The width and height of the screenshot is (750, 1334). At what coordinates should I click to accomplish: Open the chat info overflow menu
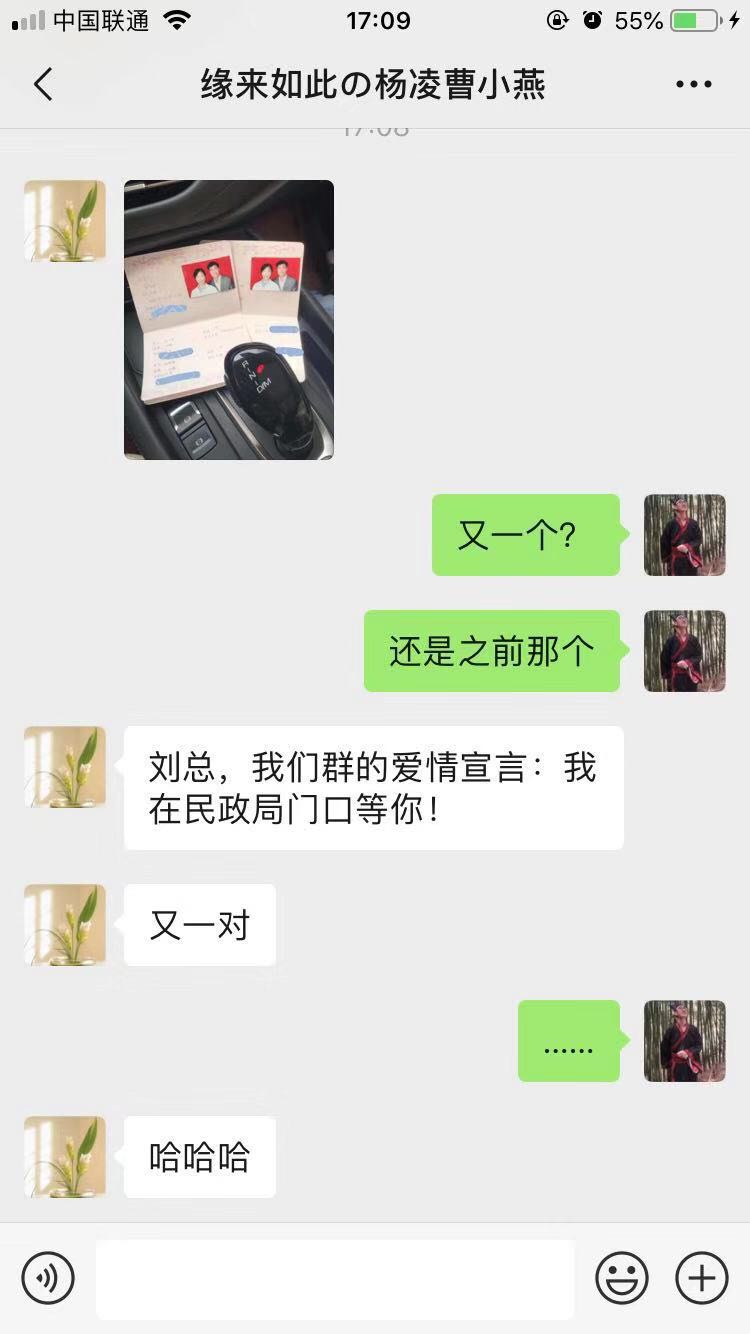point(693,85)
